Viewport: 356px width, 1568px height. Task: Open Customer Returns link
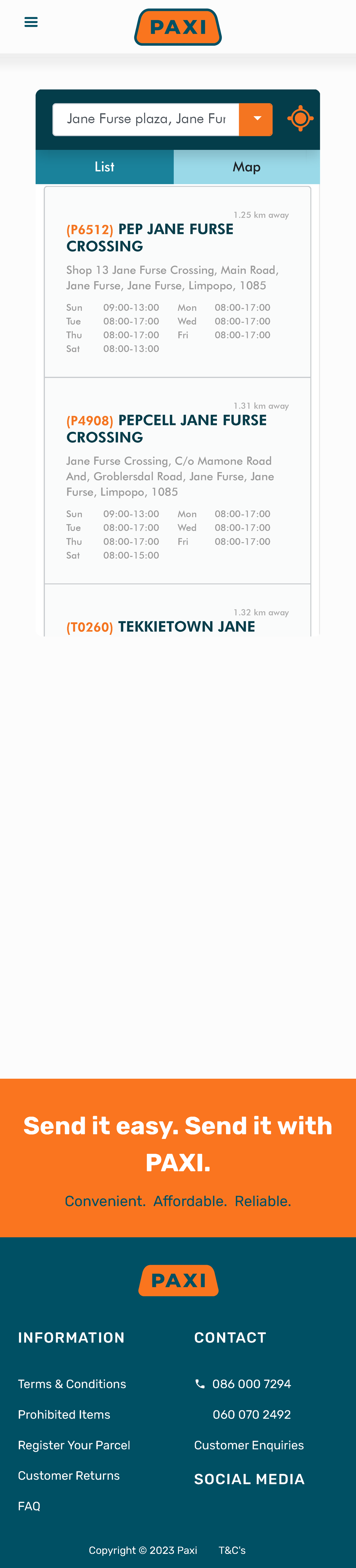pos(69,1475)
